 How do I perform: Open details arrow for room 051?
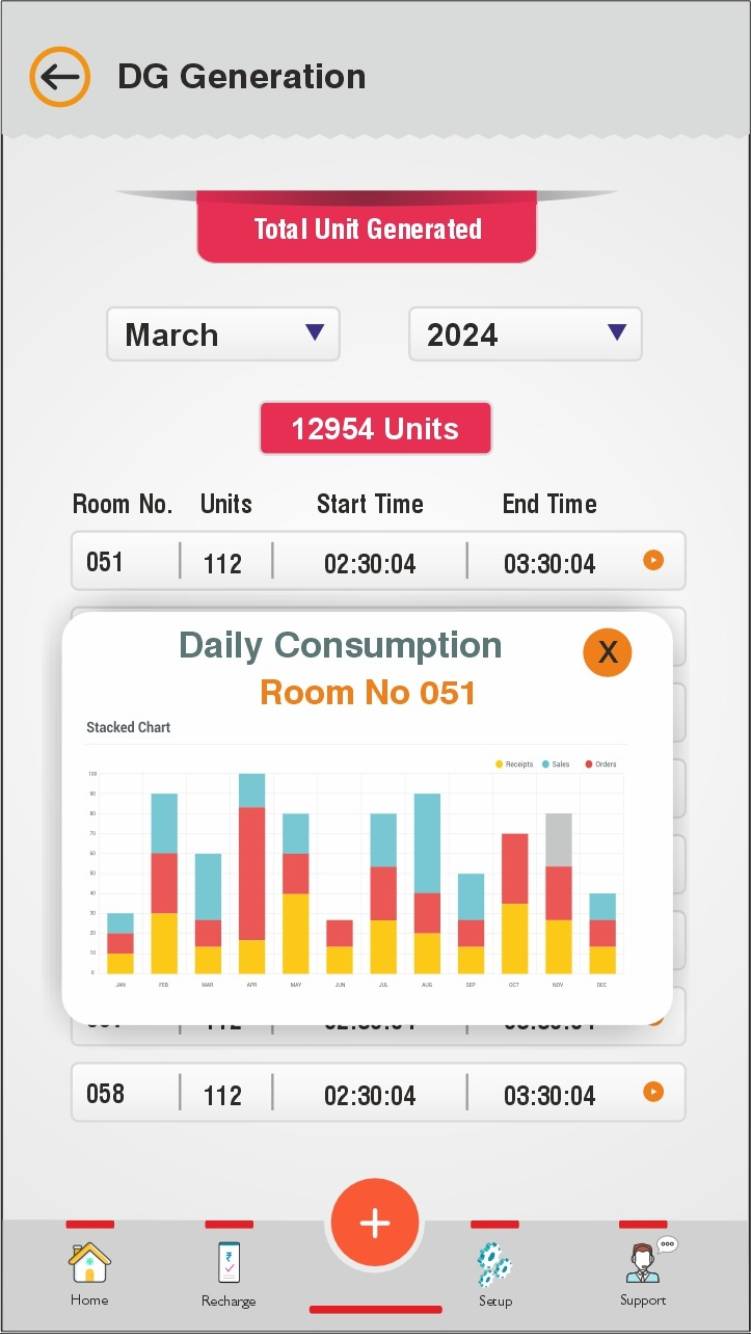tap(653, 560)
